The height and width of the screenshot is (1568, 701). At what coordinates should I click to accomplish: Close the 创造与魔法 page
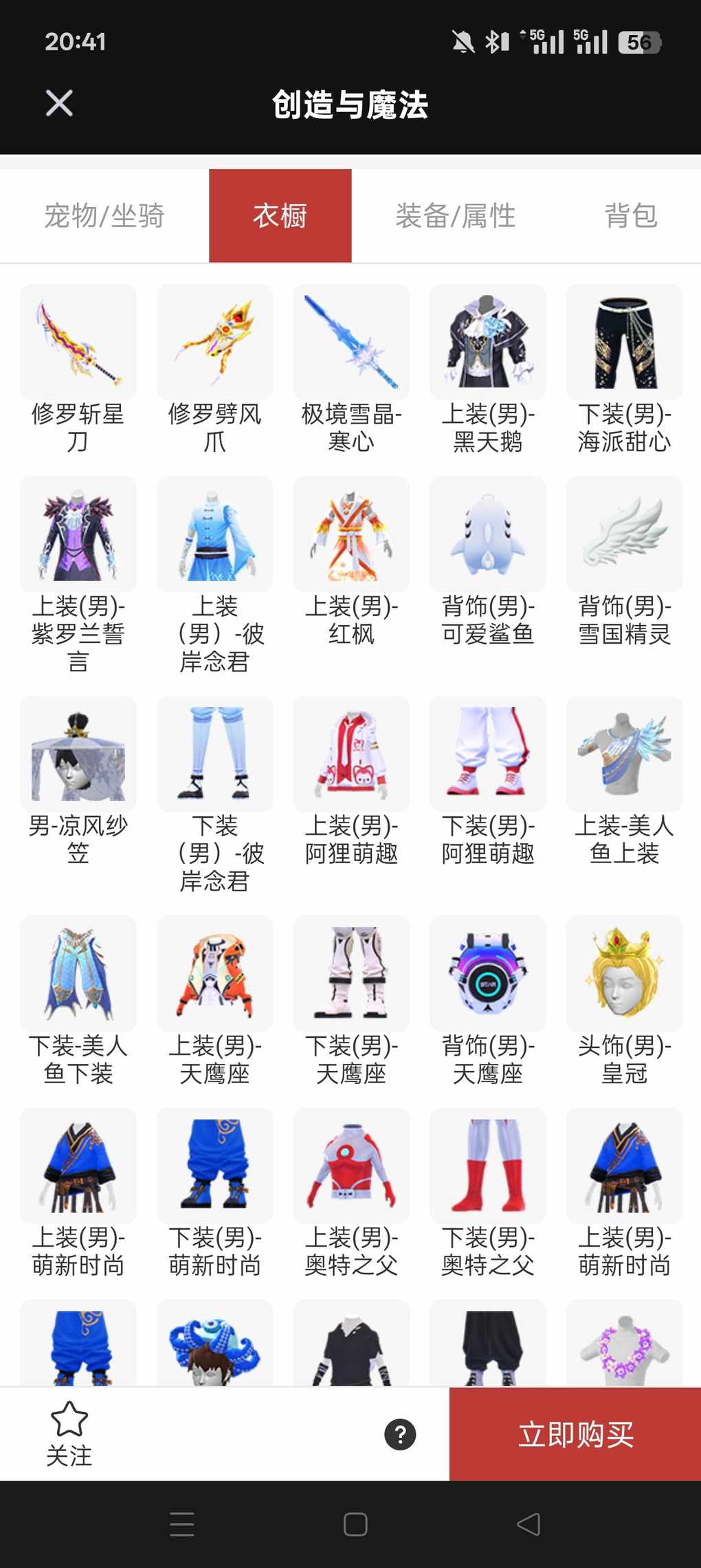tap(59, 104)
